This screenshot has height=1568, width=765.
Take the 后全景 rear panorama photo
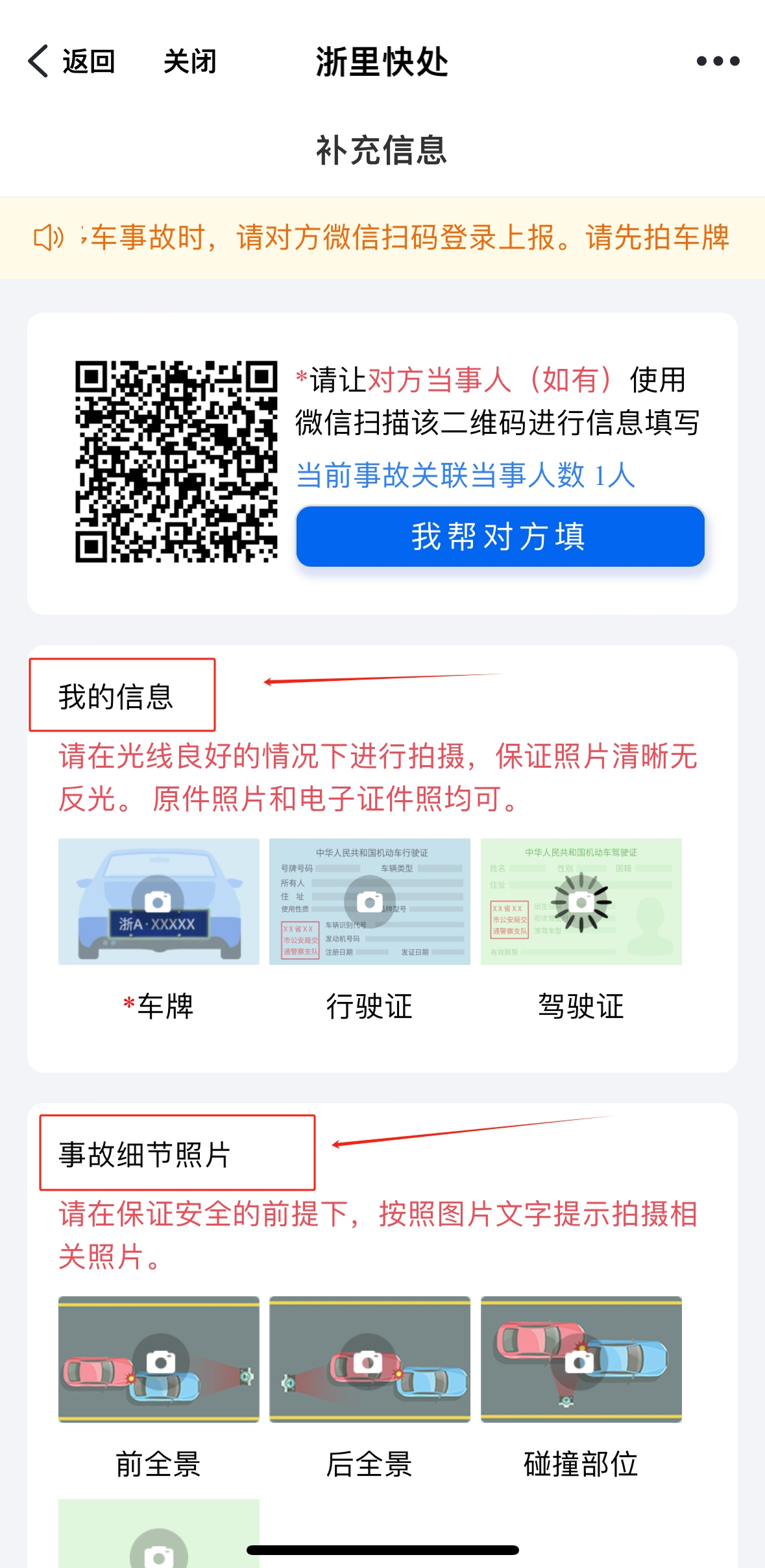point(369,1359)
